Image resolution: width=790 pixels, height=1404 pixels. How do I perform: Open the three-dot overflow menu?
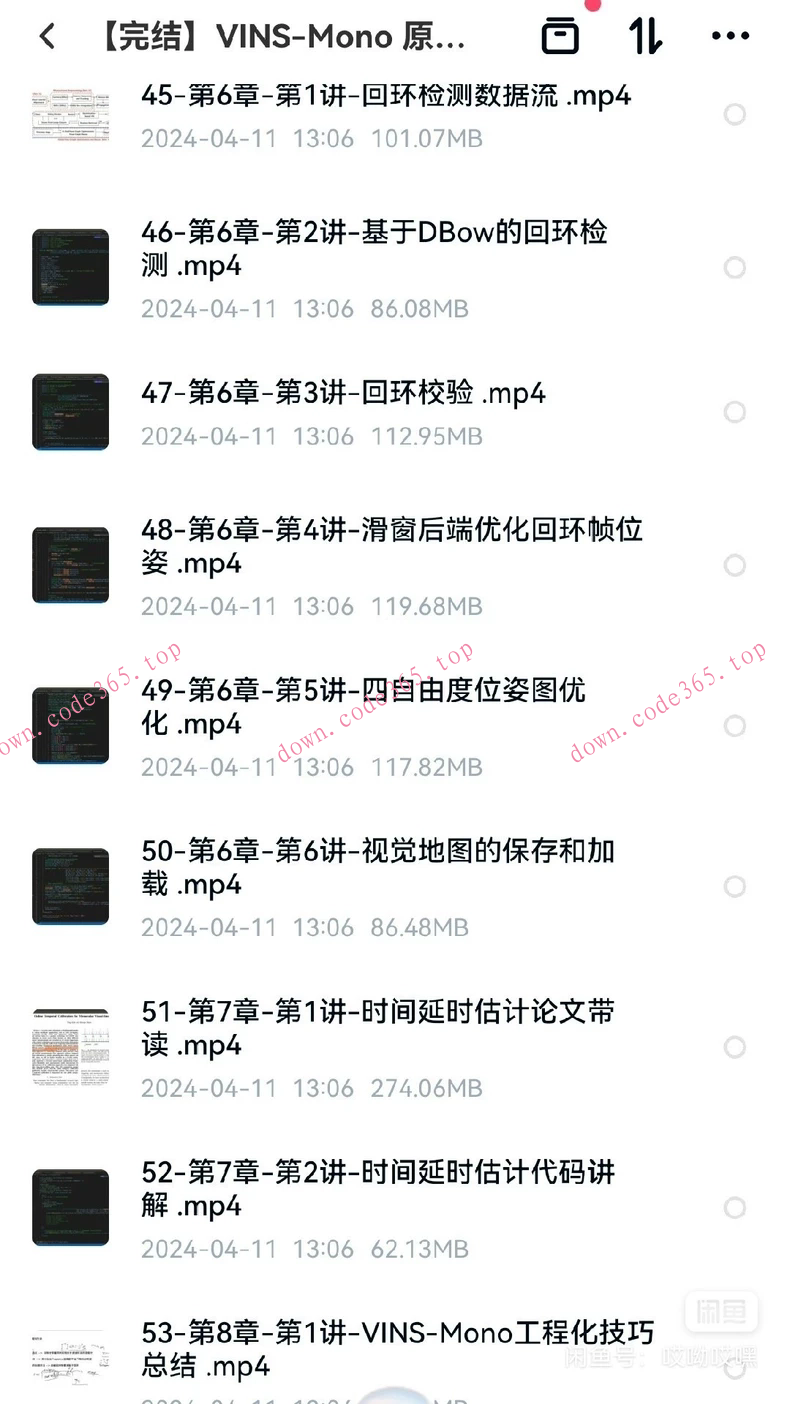click(729, 36)
